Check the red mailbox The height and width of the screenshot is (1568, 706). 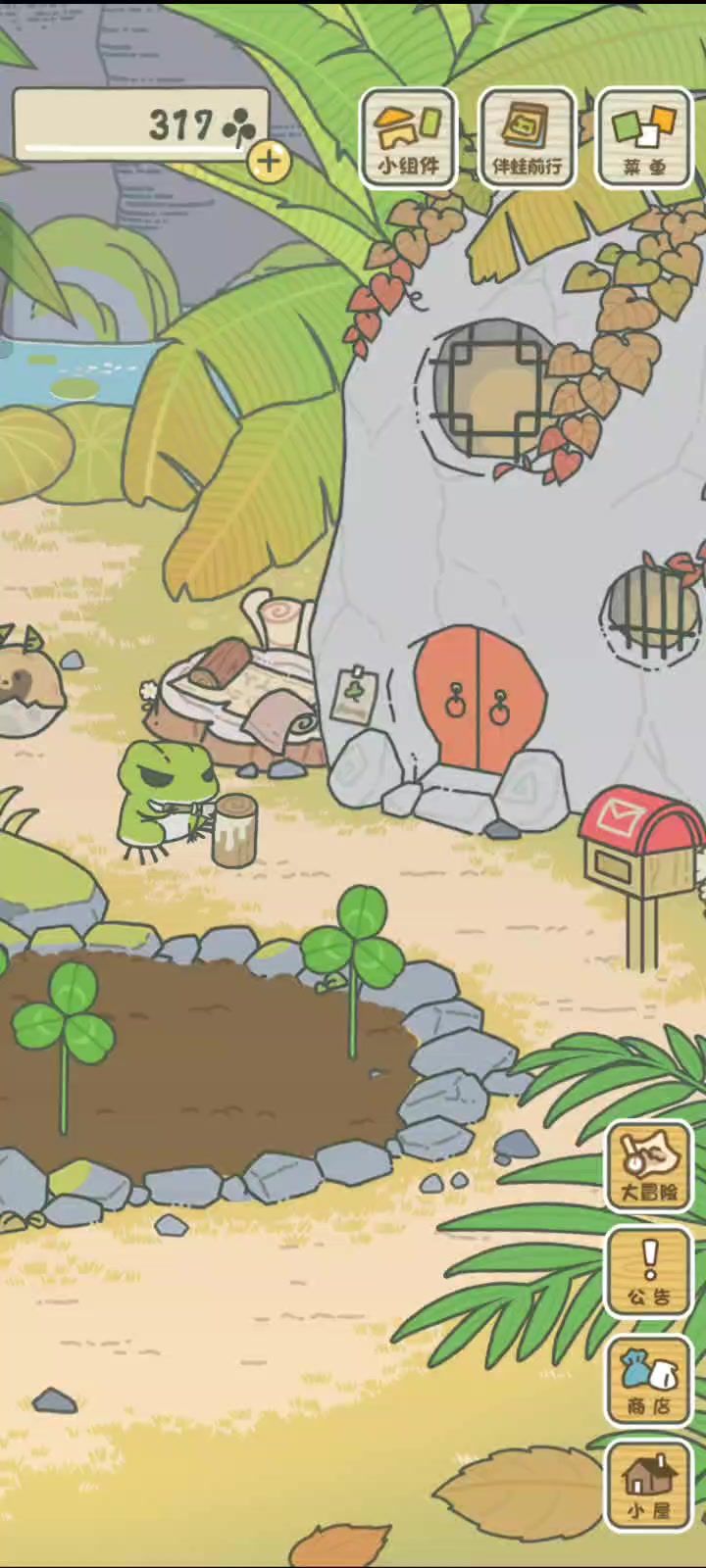[640, 843]
